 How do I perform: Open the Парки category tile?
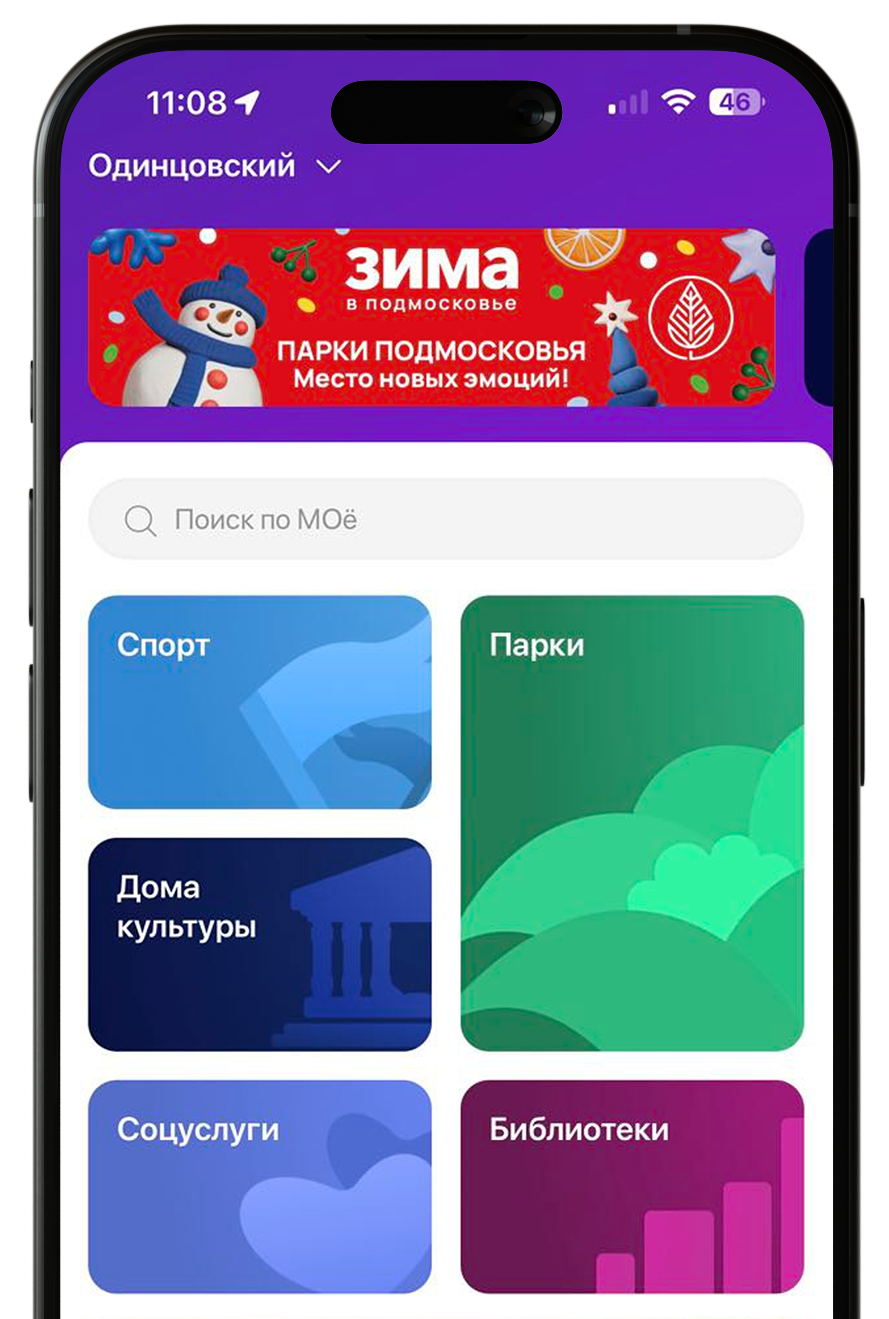tap(632, 824)
